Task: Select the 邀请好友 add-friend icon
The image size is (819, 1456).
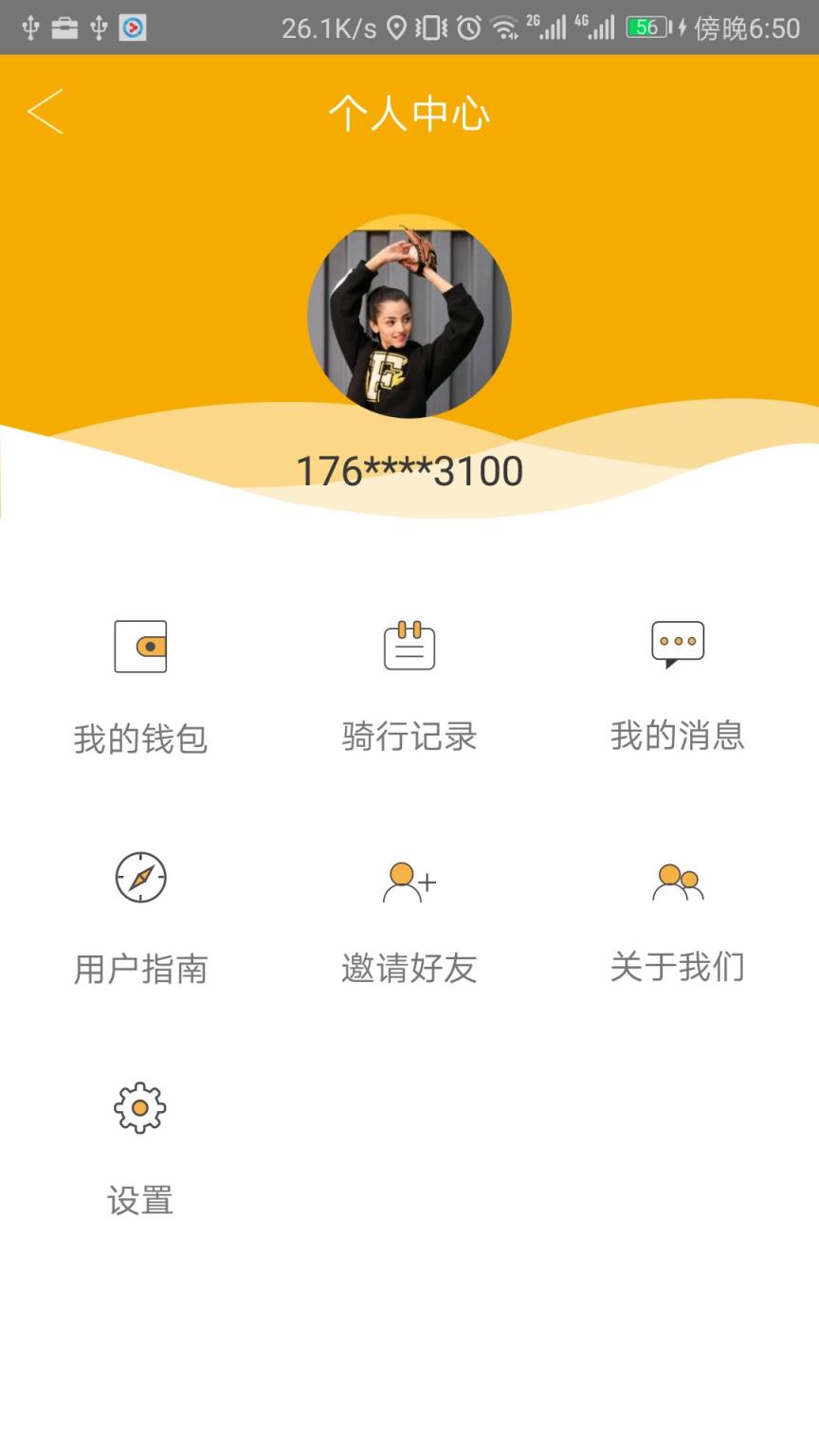Action: click(x=409, y=880)
